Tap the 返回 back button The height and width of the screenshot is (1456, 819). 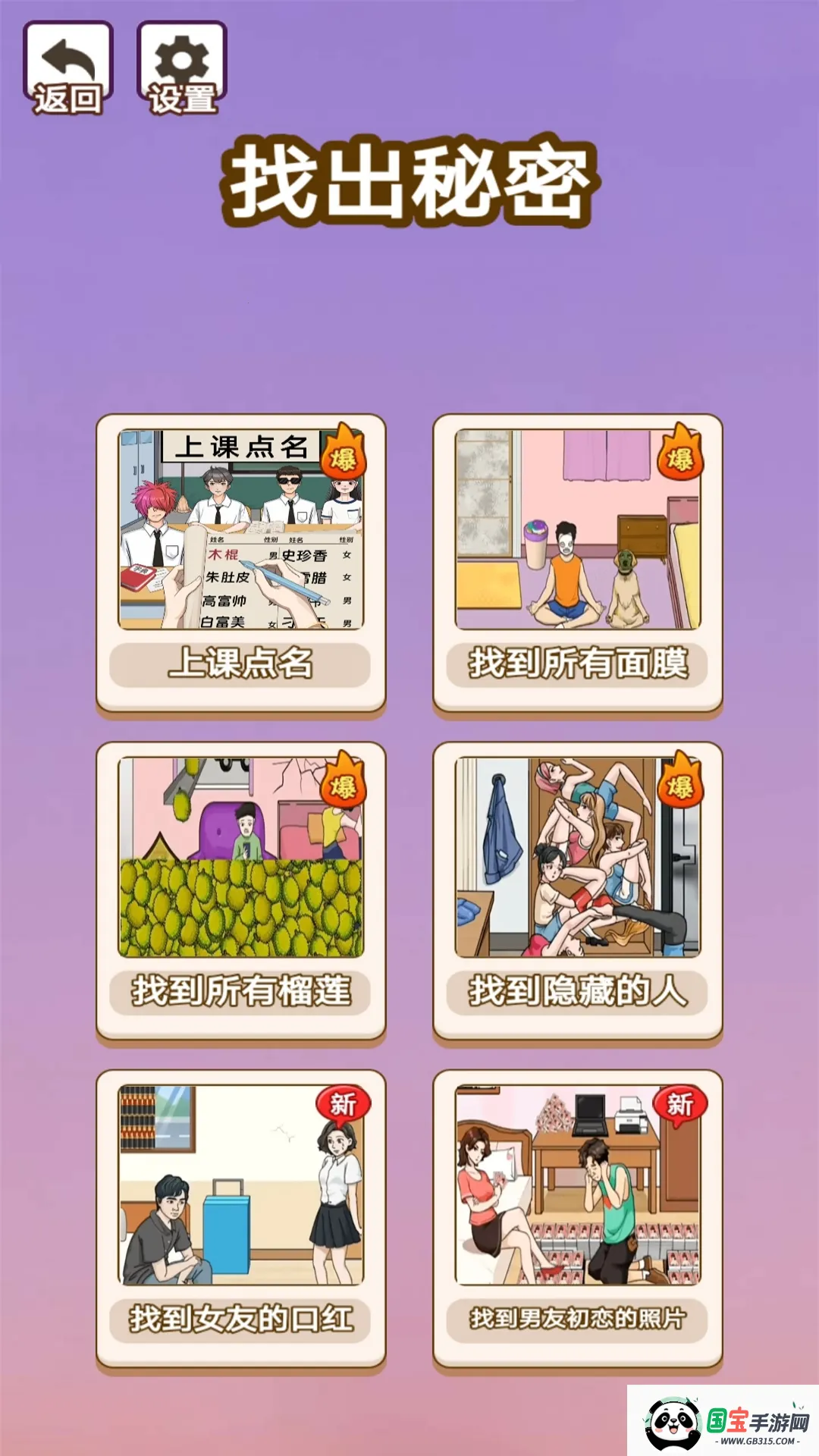pyautogui.click(x=67, y=70)
